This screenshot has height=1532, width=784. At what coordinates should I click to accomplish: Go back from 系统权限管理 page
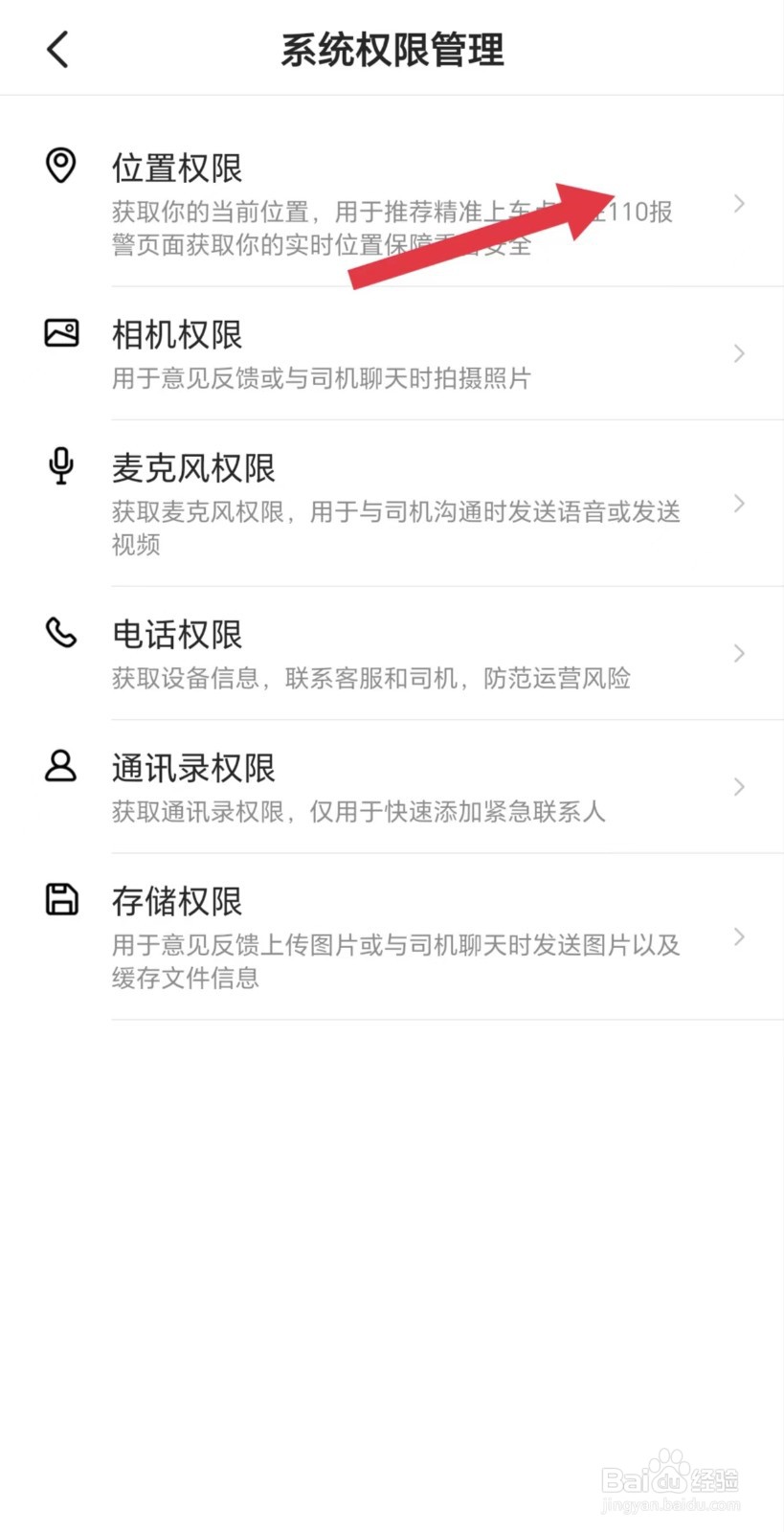point(57,50)
